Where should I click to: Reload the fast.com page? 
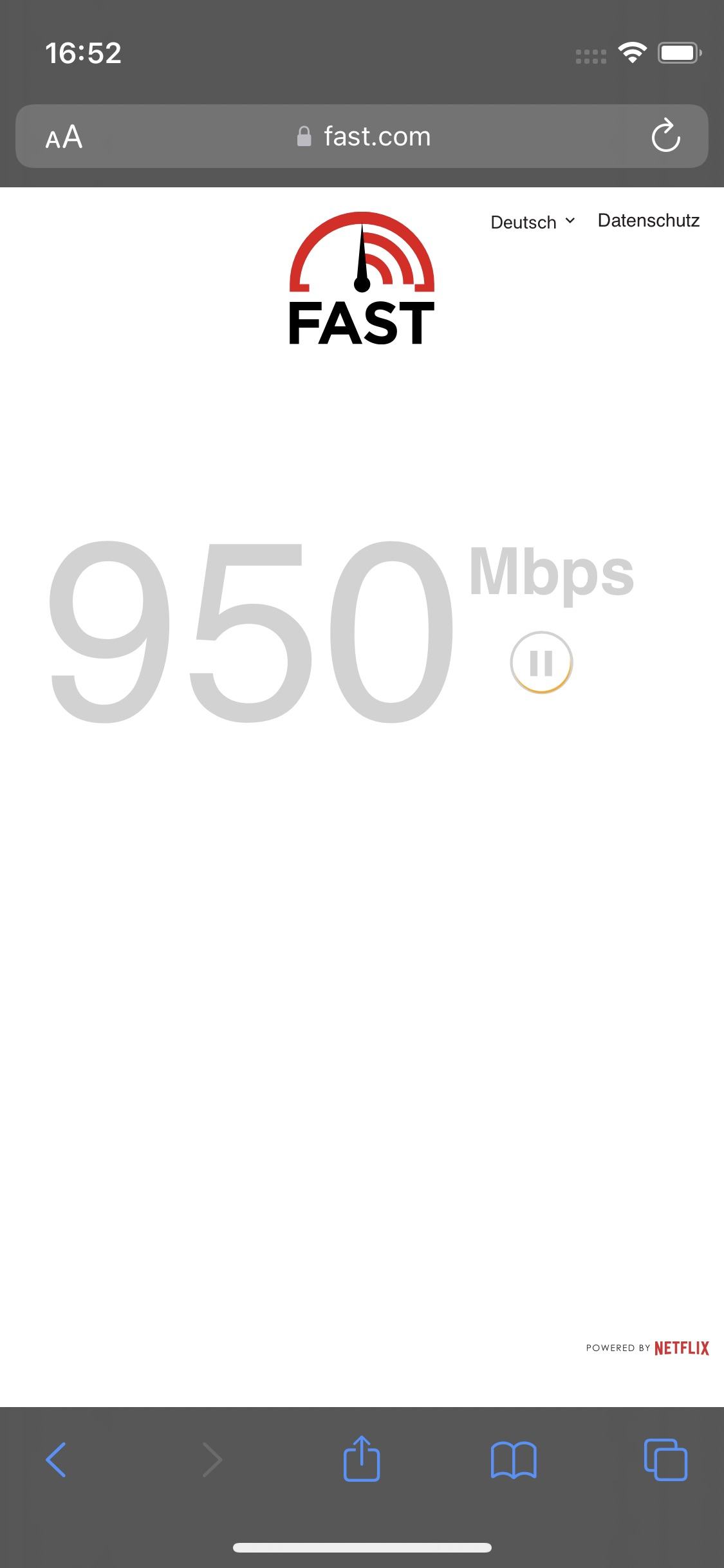coord(665,136)
